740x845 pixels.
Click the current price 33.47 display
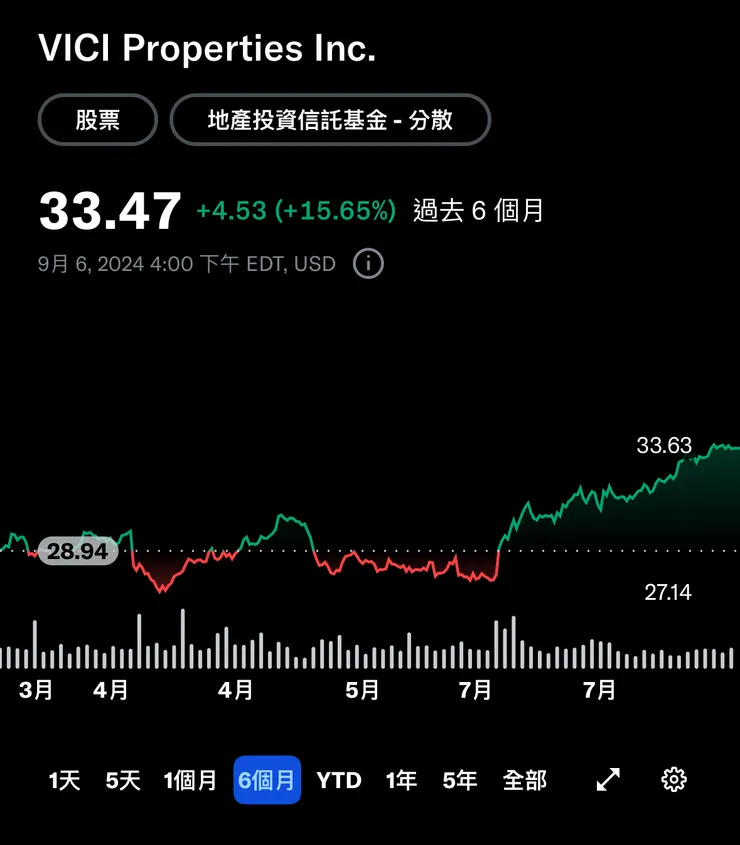pos(108,209)
